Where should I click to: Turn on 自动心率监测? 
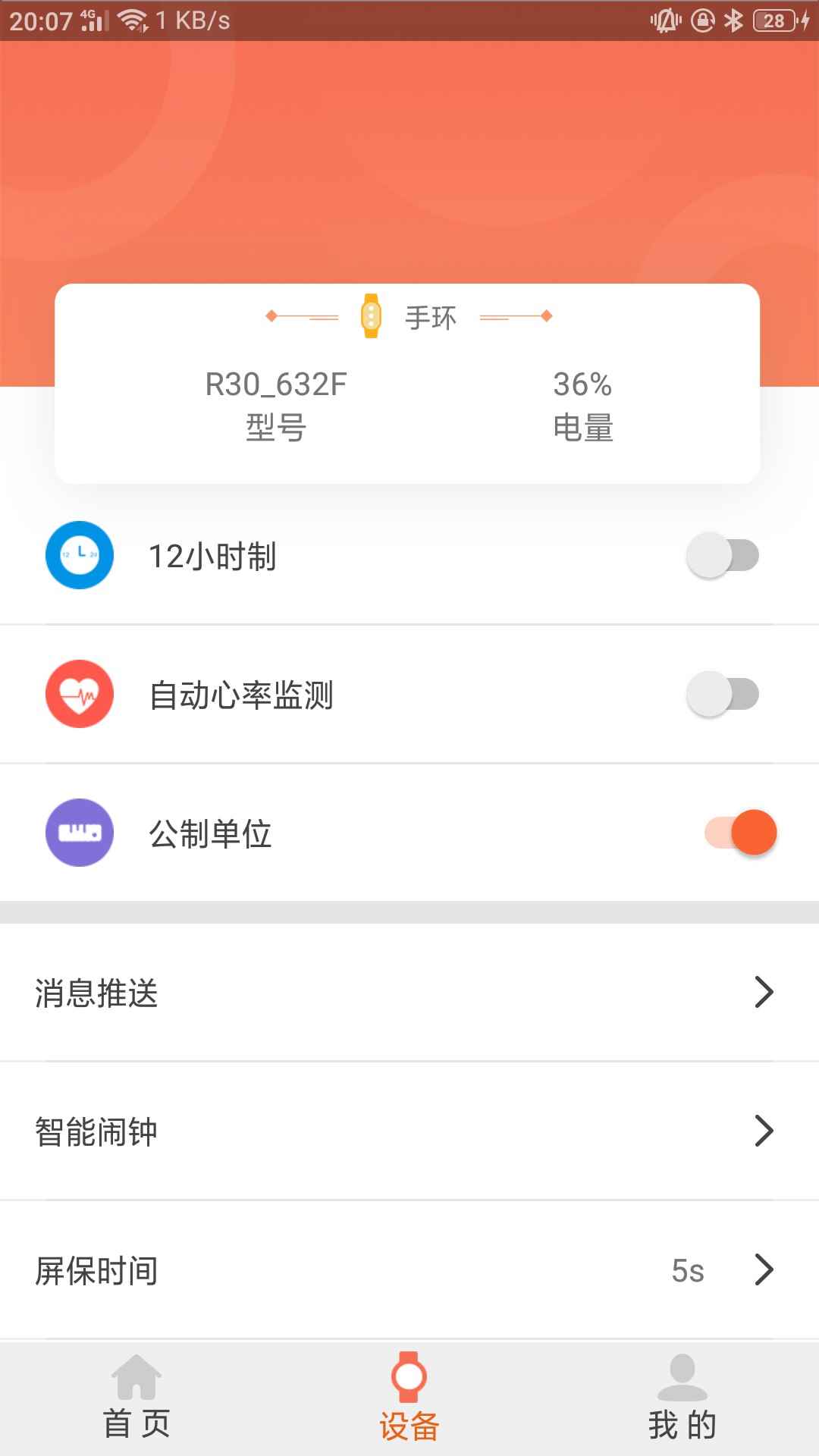point(723,694)
